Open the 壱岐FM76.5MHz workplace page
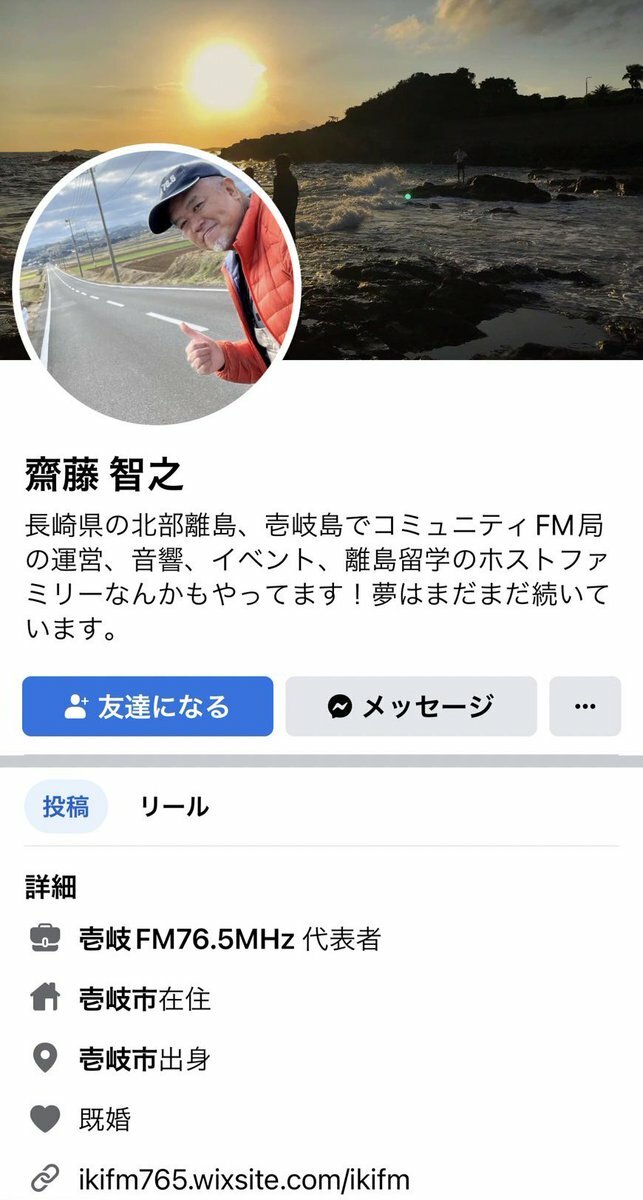Viewport: 643px width, 1200px height. pos(187,939)
